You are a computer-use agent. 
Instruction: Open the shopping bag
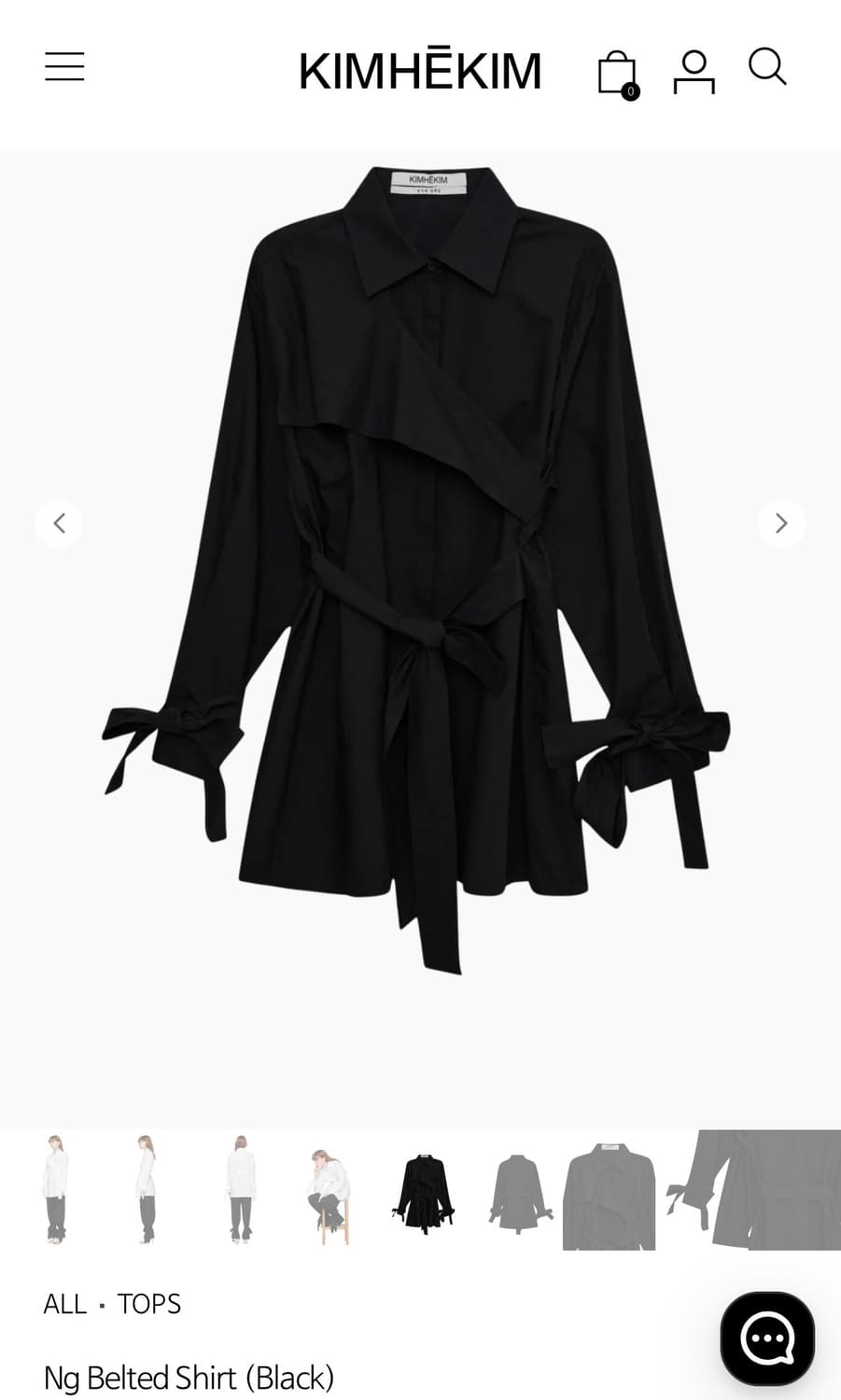(617, 73)
